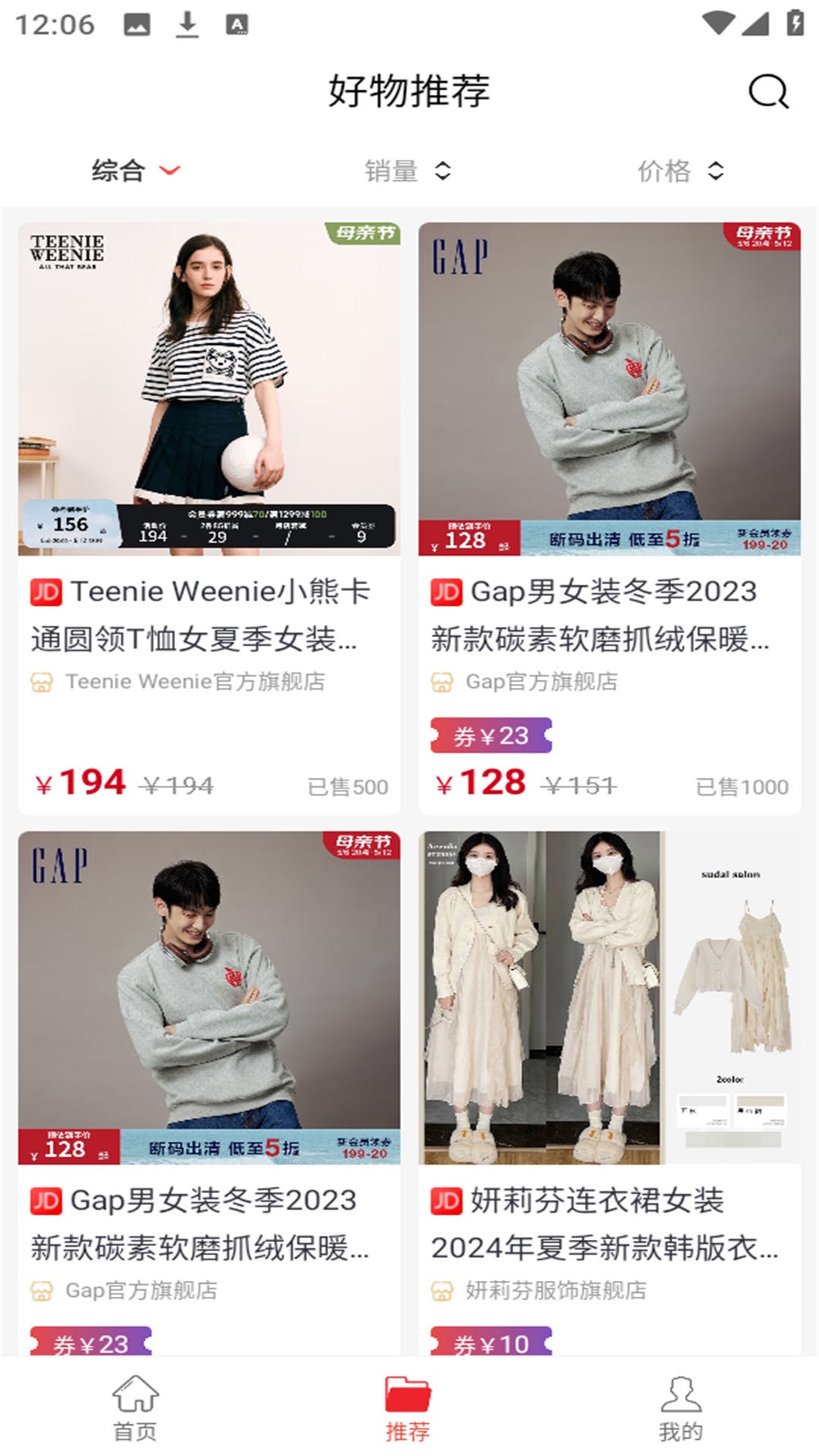This screenshot has width=819, height=1456.
Task: Tap the shop icon next to Gap官方旗舰店
Action: 444,682
